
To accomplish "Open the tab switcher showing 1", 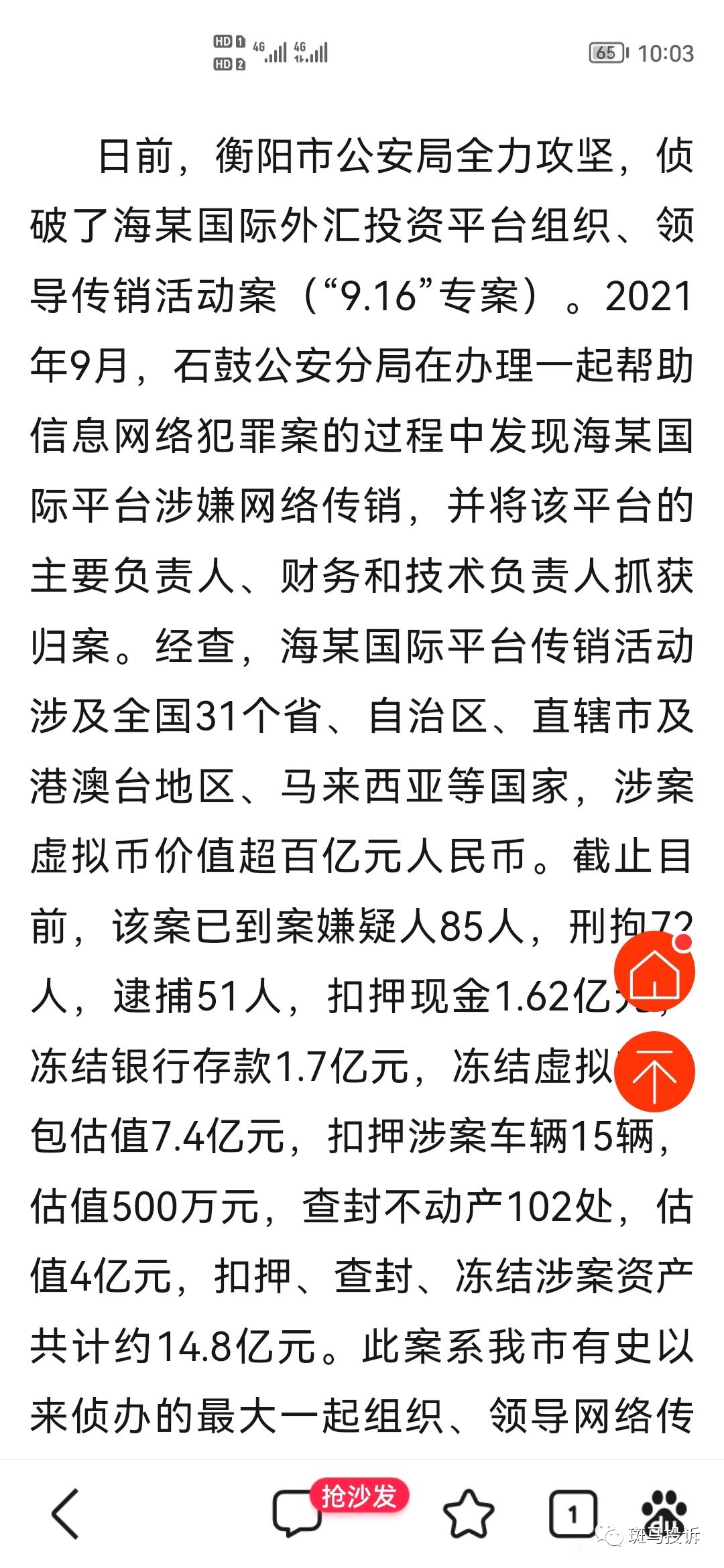I will point(572,1513).
